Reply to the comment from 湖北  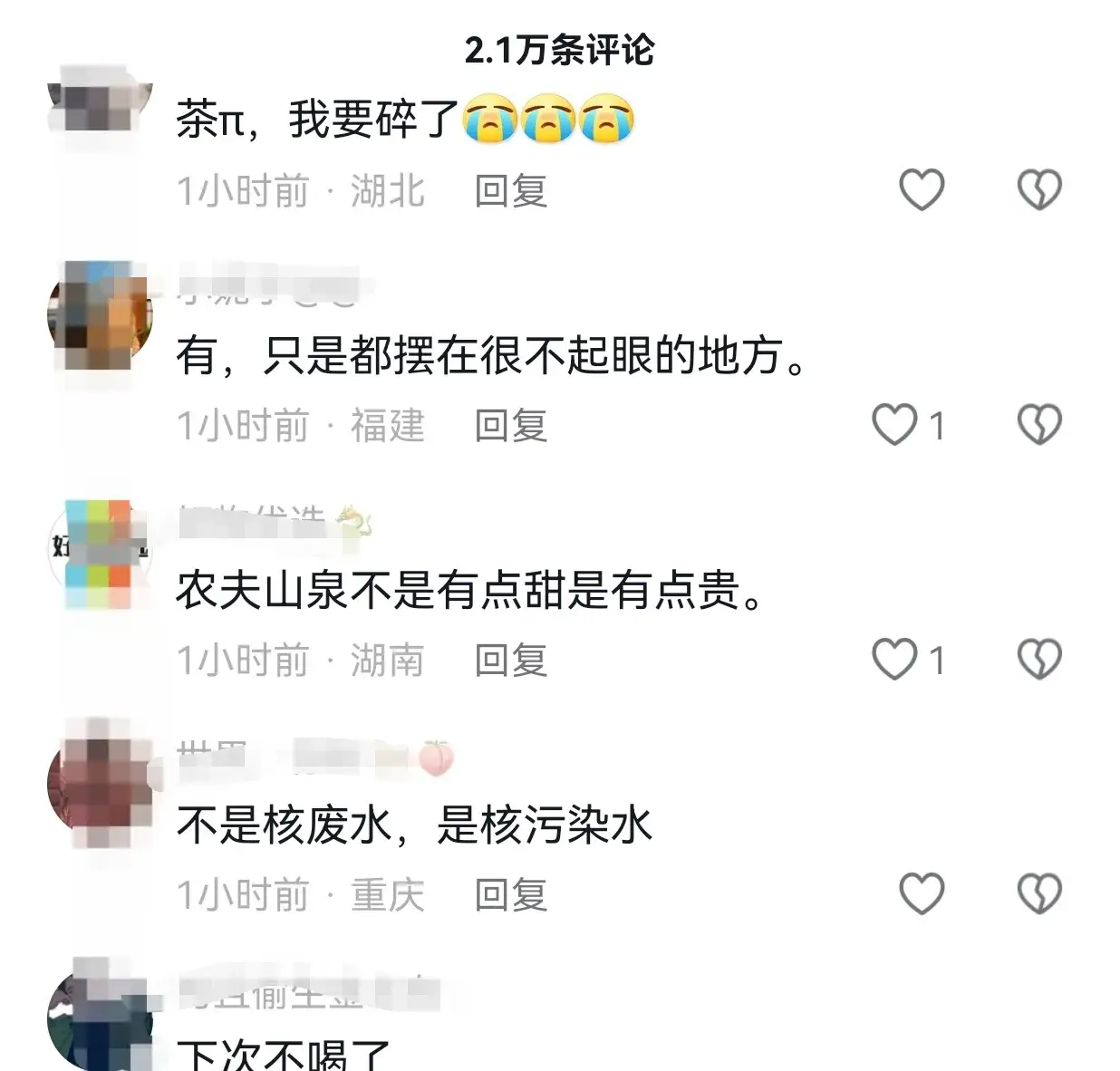pyautogui.click(x=511, y=191)
